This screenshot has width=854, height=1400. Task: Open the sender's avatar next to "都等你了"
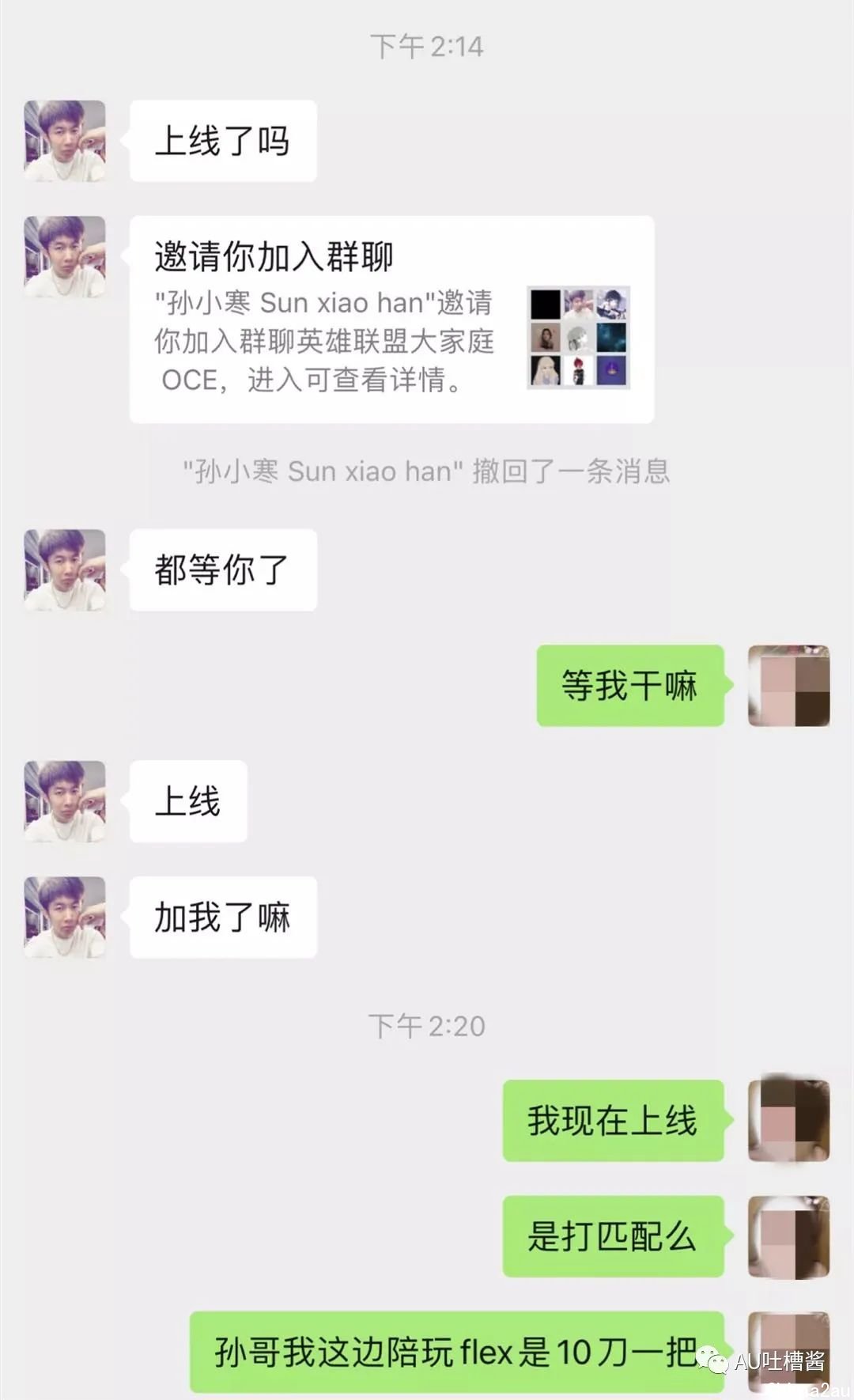pos(65,569)
